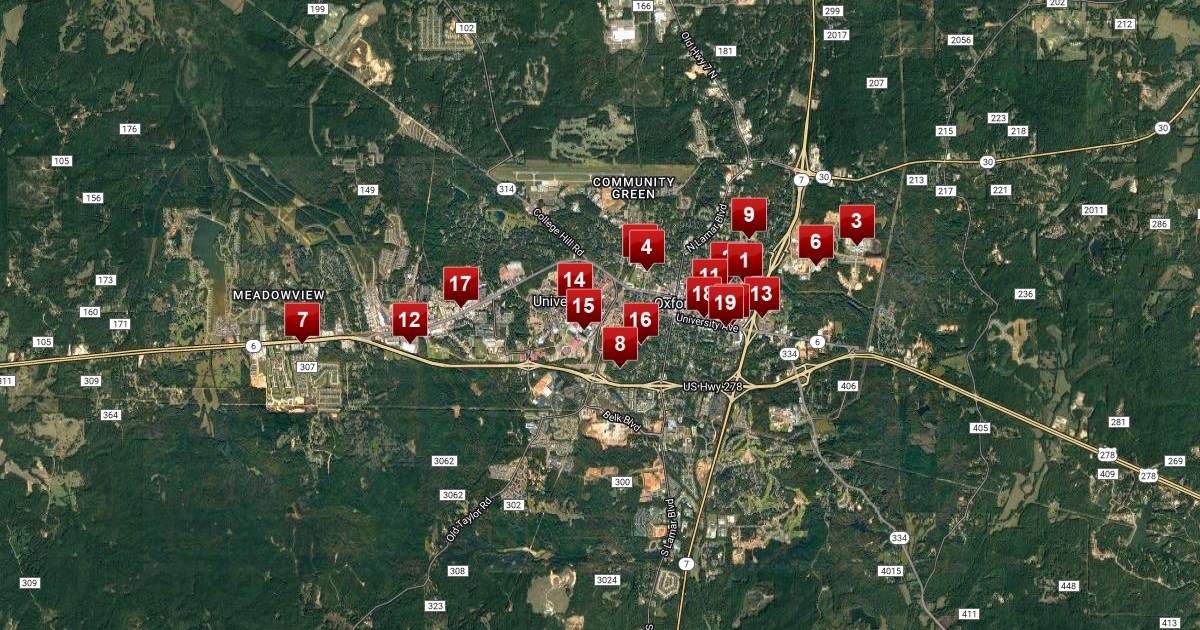The width and height of the screenshot is (1200, 630).
Task: Open map marker number 13
Action: pos(763,293)
